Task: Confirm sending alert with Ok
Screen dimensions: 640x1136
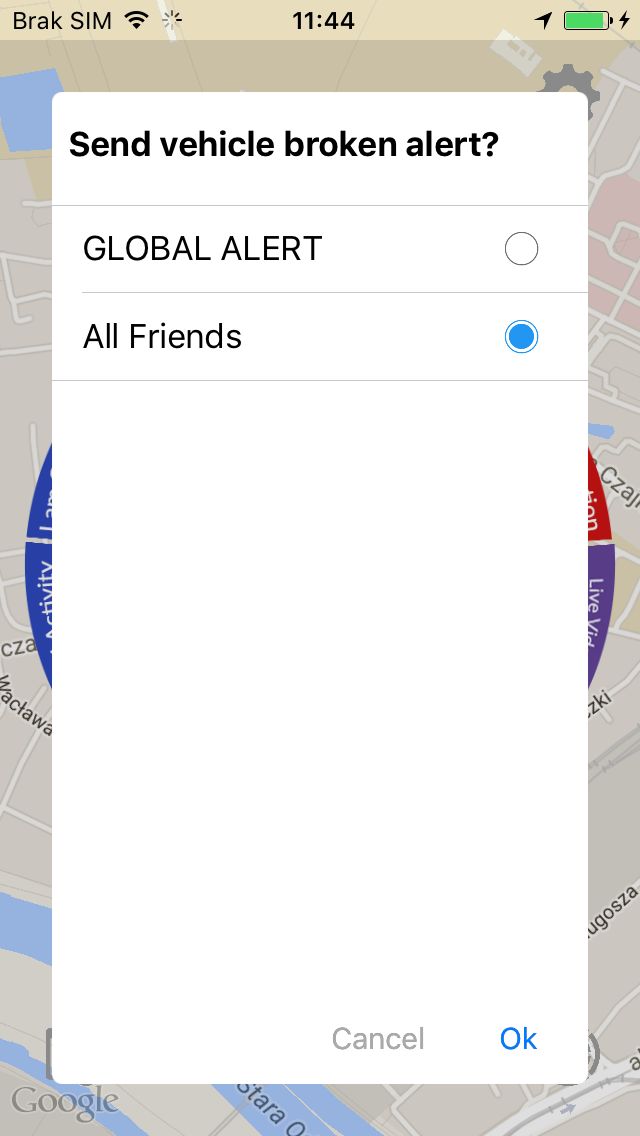Action: click(x=518, y=1038)
